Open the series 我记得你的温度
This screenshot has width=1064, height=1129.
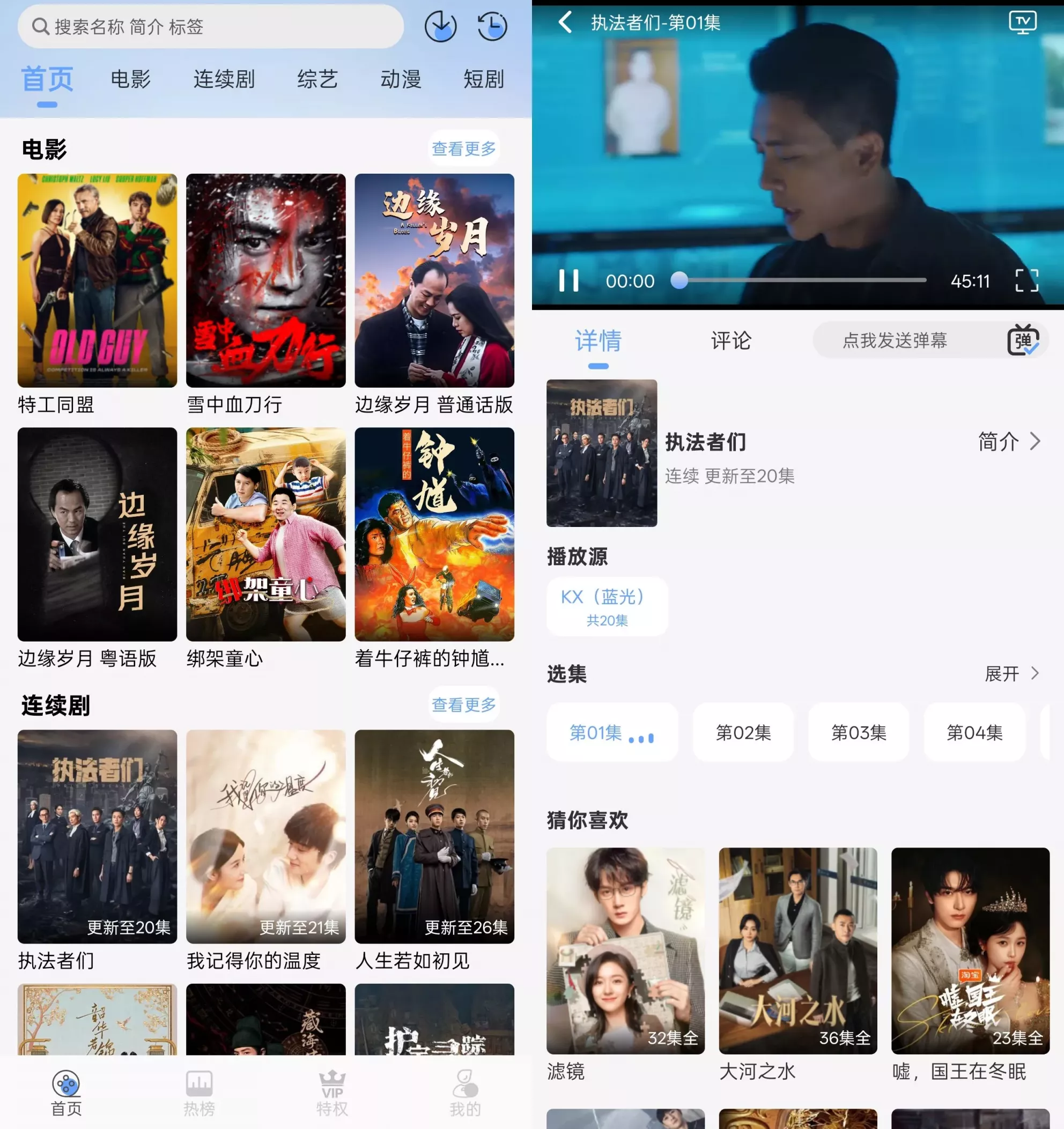click(x=265, y=836)
